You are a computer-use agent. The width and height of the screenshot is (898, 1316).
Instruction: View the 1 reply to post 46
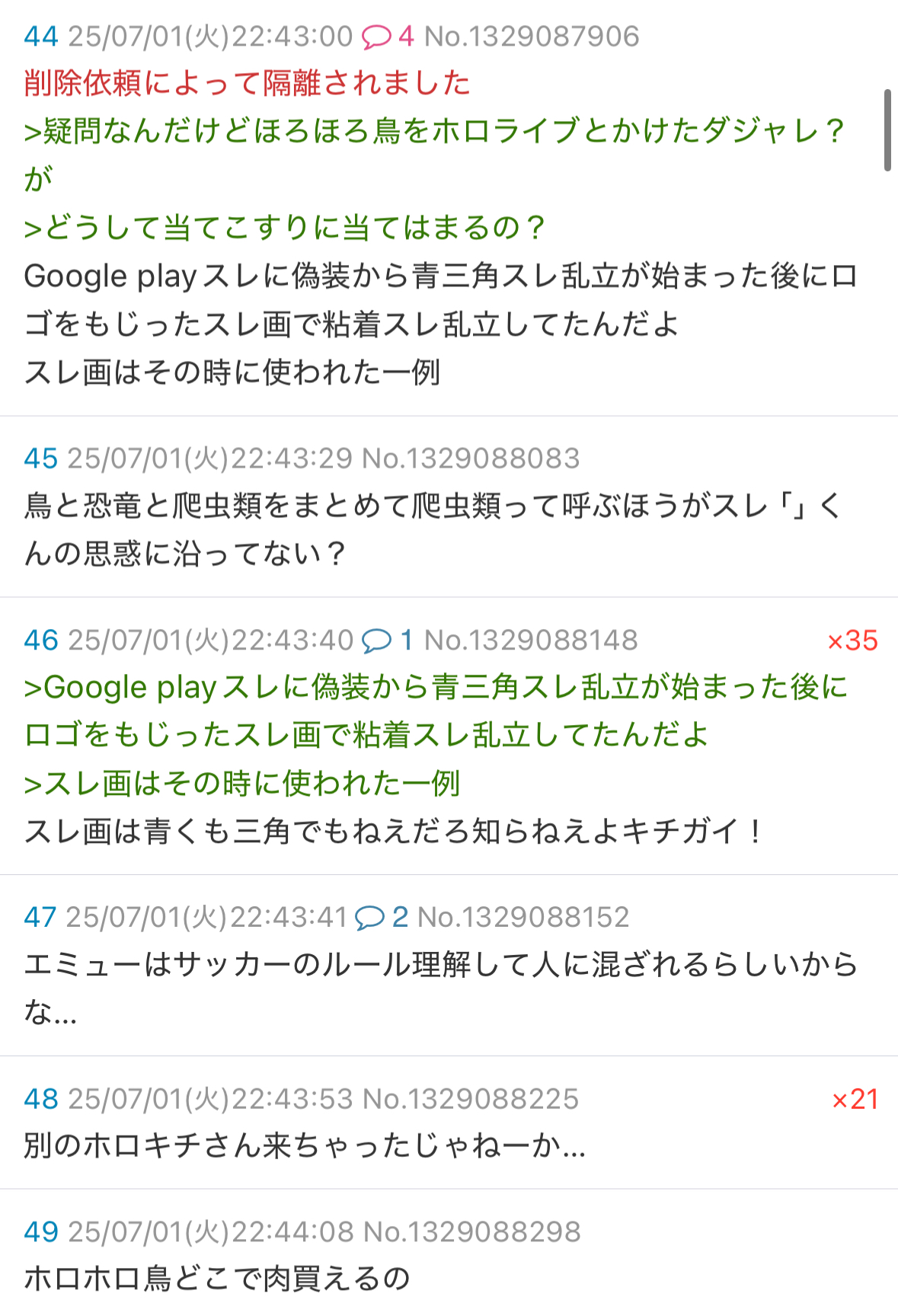pos(387,640)
